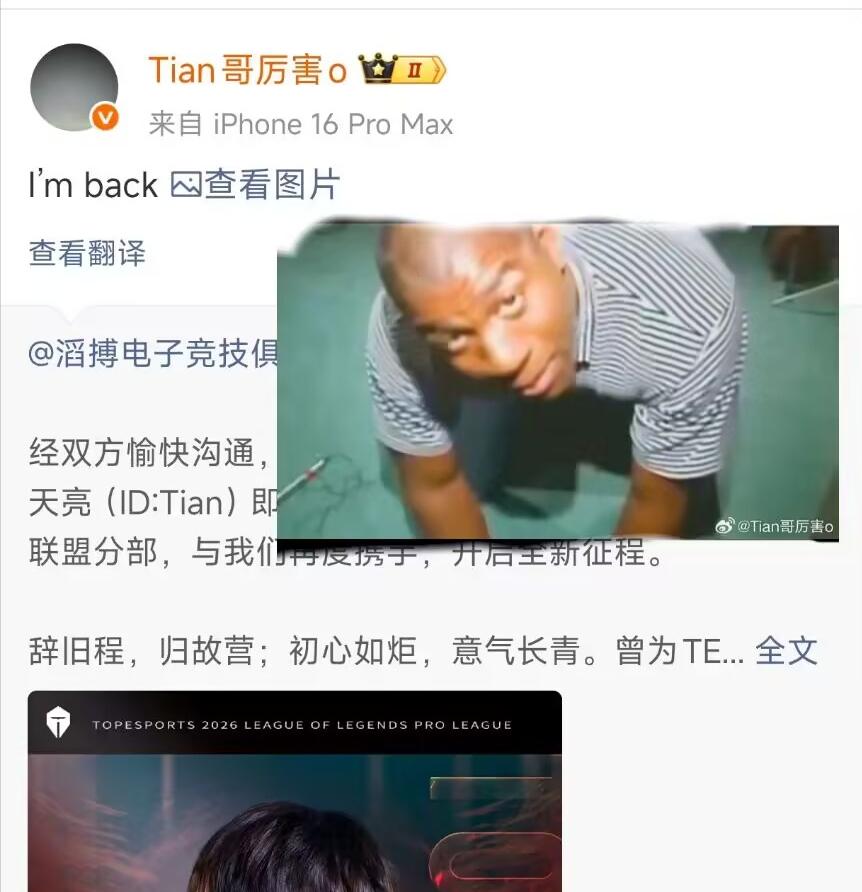Viewport: 862px width, 892px height.
Task: Open Tian哥厉害o's profile avatar
Action: [x=74, y=88]
